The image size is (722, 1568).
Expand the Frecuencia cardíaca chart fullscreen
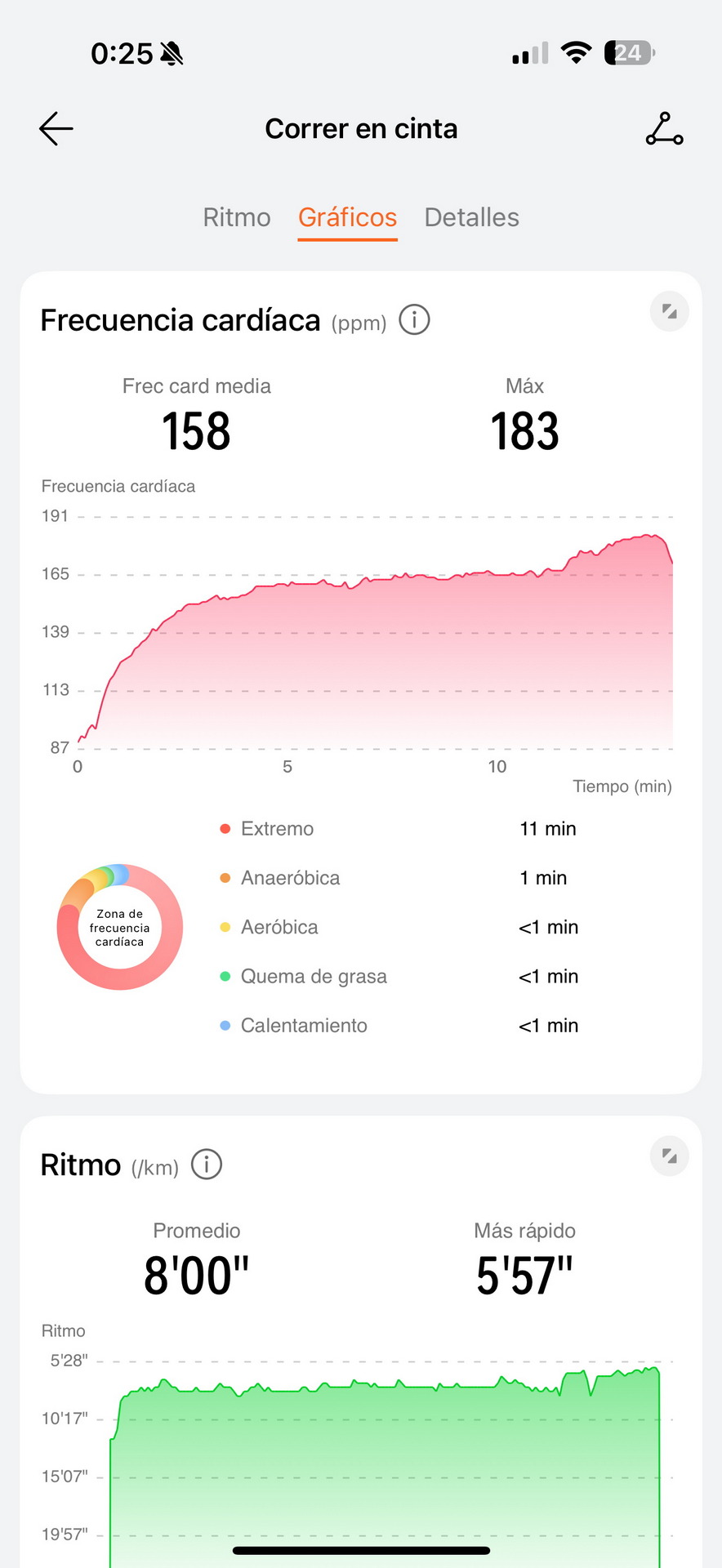pyautogui.click(x=670, y=311)
